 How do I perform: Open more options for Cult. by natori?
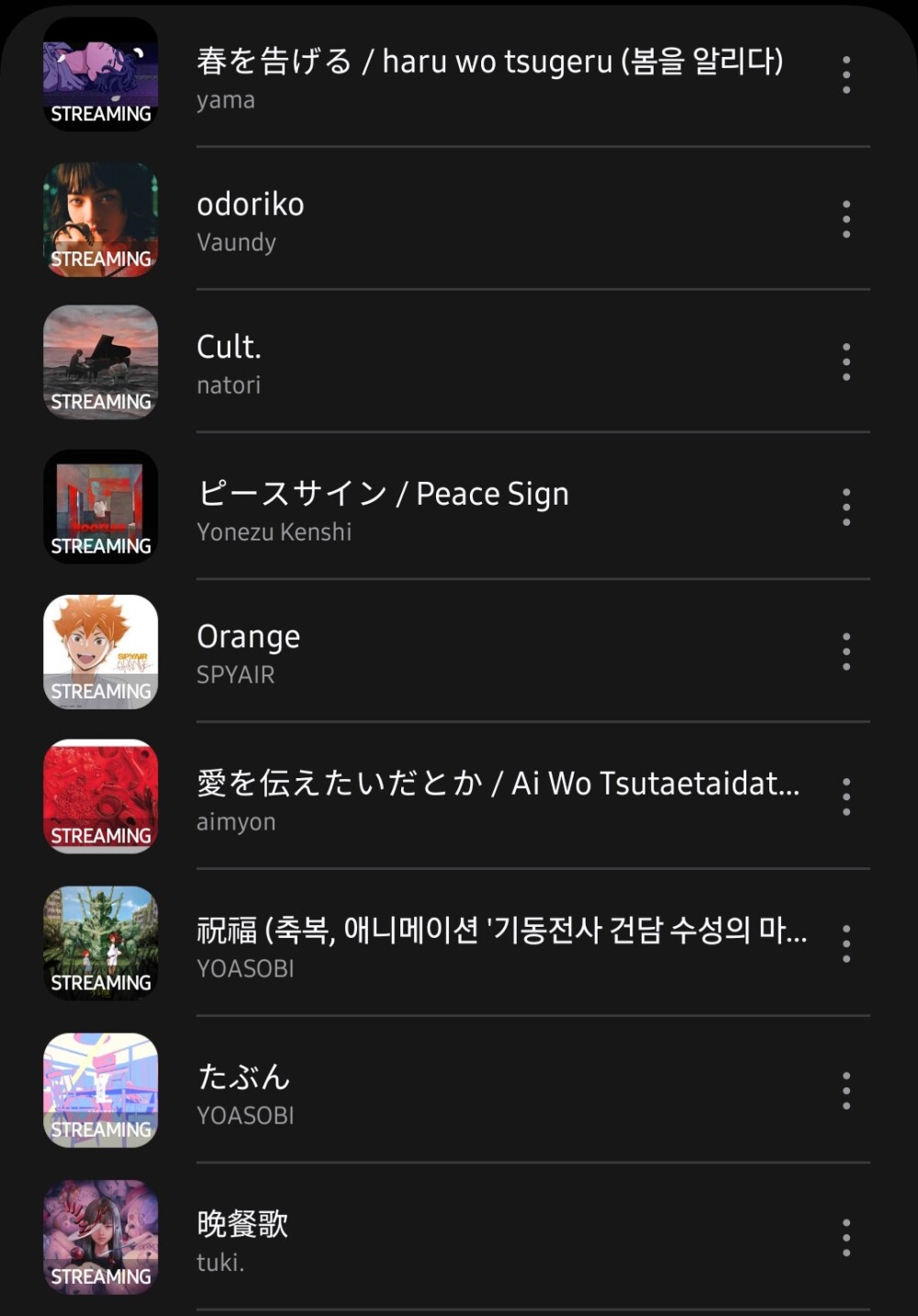point(846,362)
